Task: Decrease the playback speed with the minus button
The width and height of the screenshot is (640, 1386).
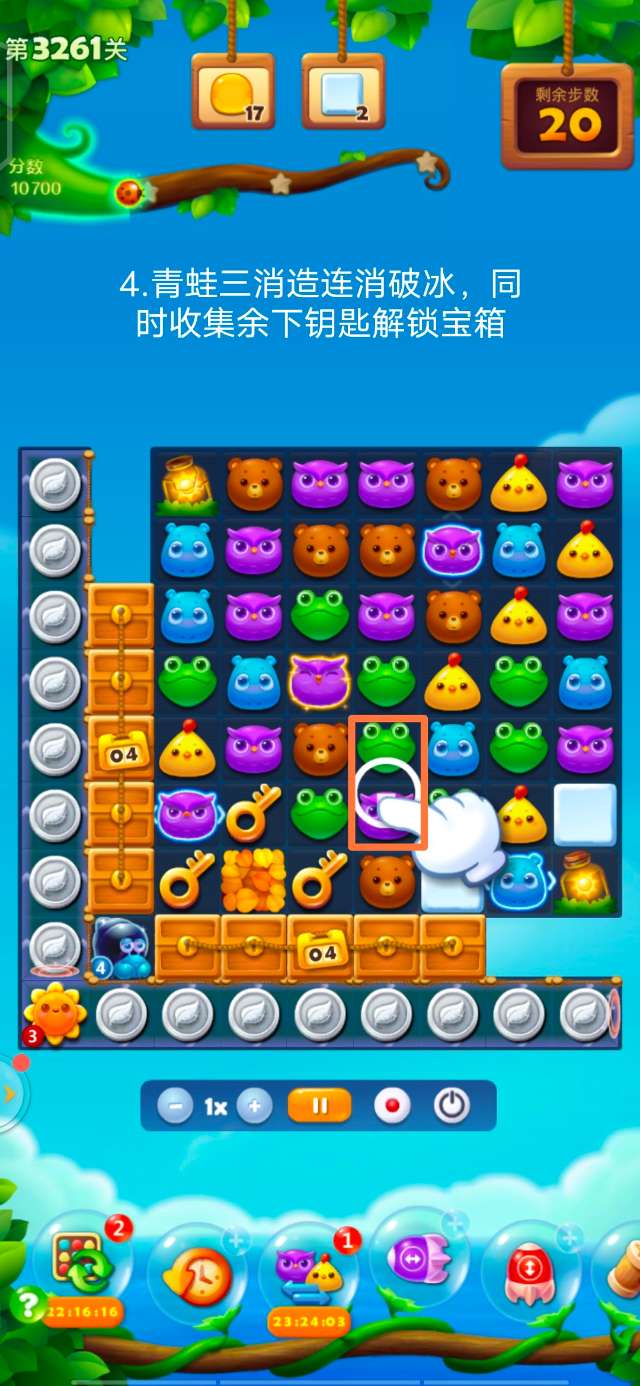Action: pyautogui.click(x=176, y=1107)
